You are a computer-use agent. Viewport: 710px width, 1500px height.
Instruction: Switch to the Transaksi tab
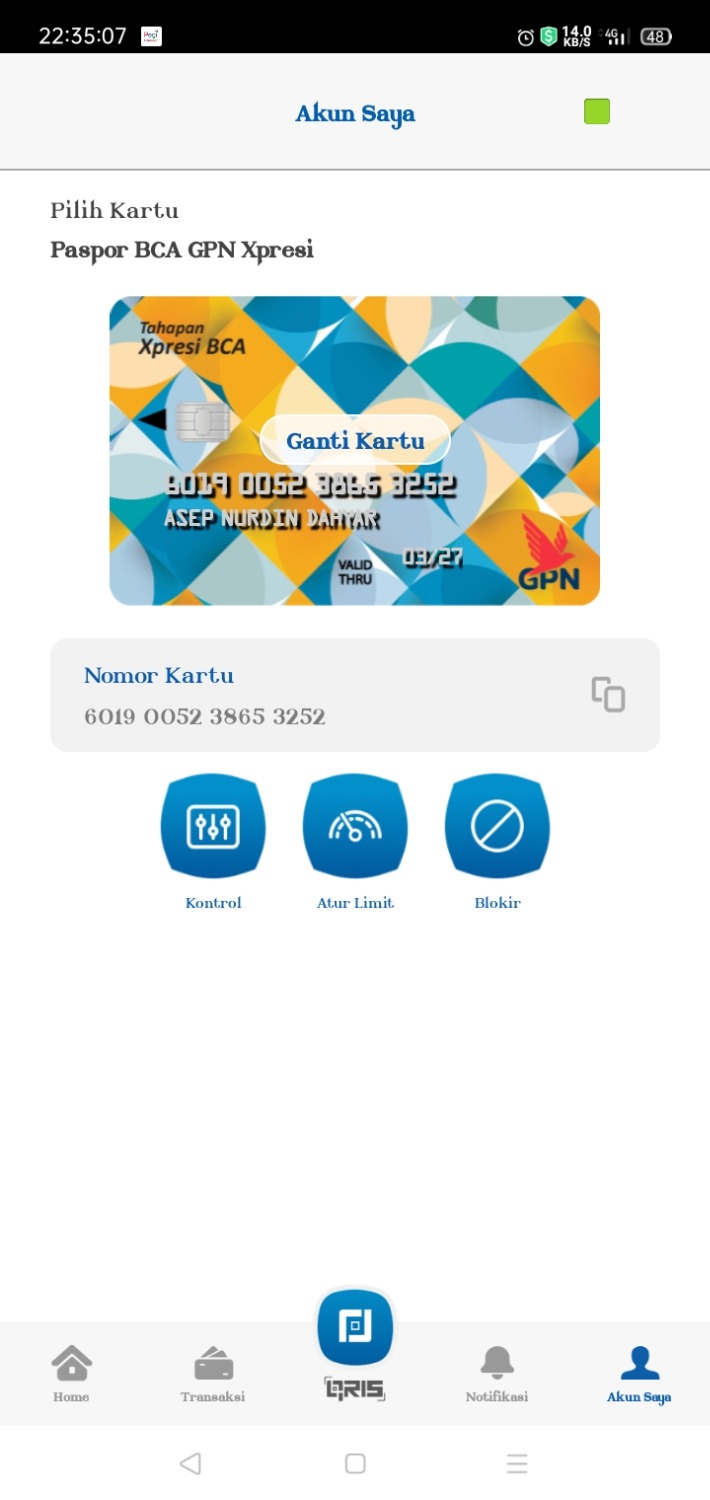click(x=213, y=1373)
